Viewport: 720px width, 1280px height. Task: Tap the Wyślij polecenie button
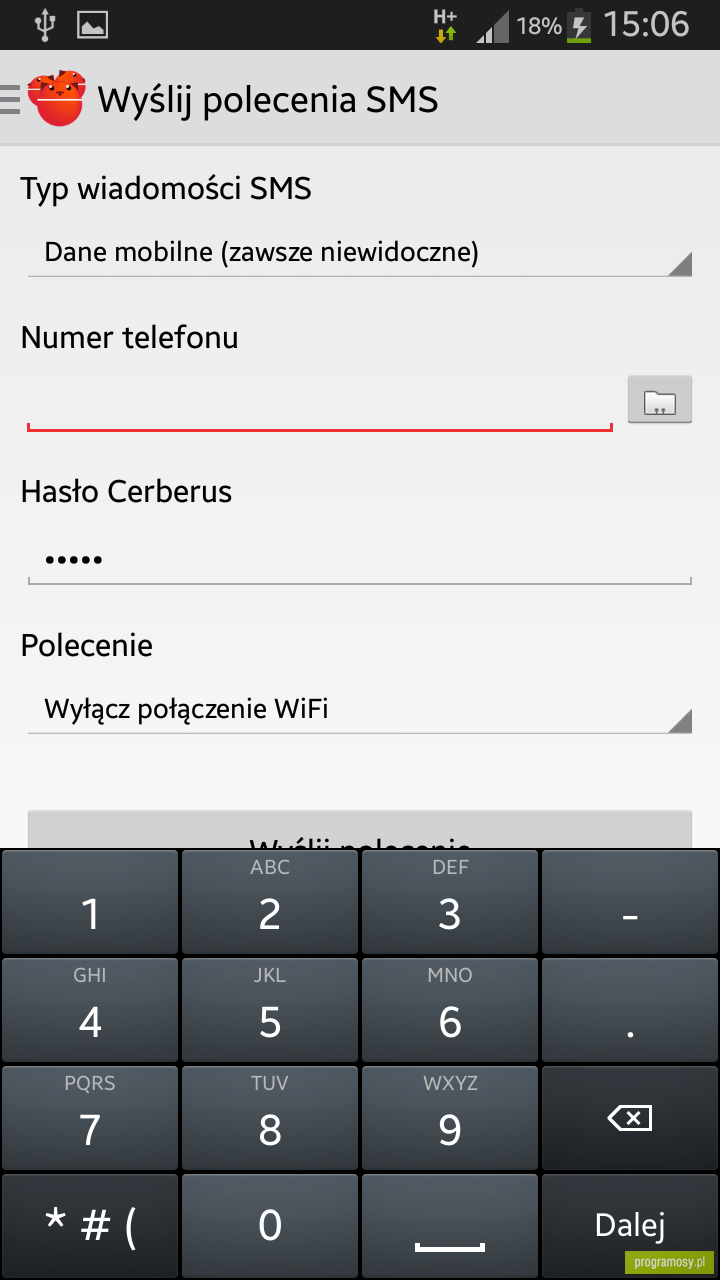[x=360, y=831]
